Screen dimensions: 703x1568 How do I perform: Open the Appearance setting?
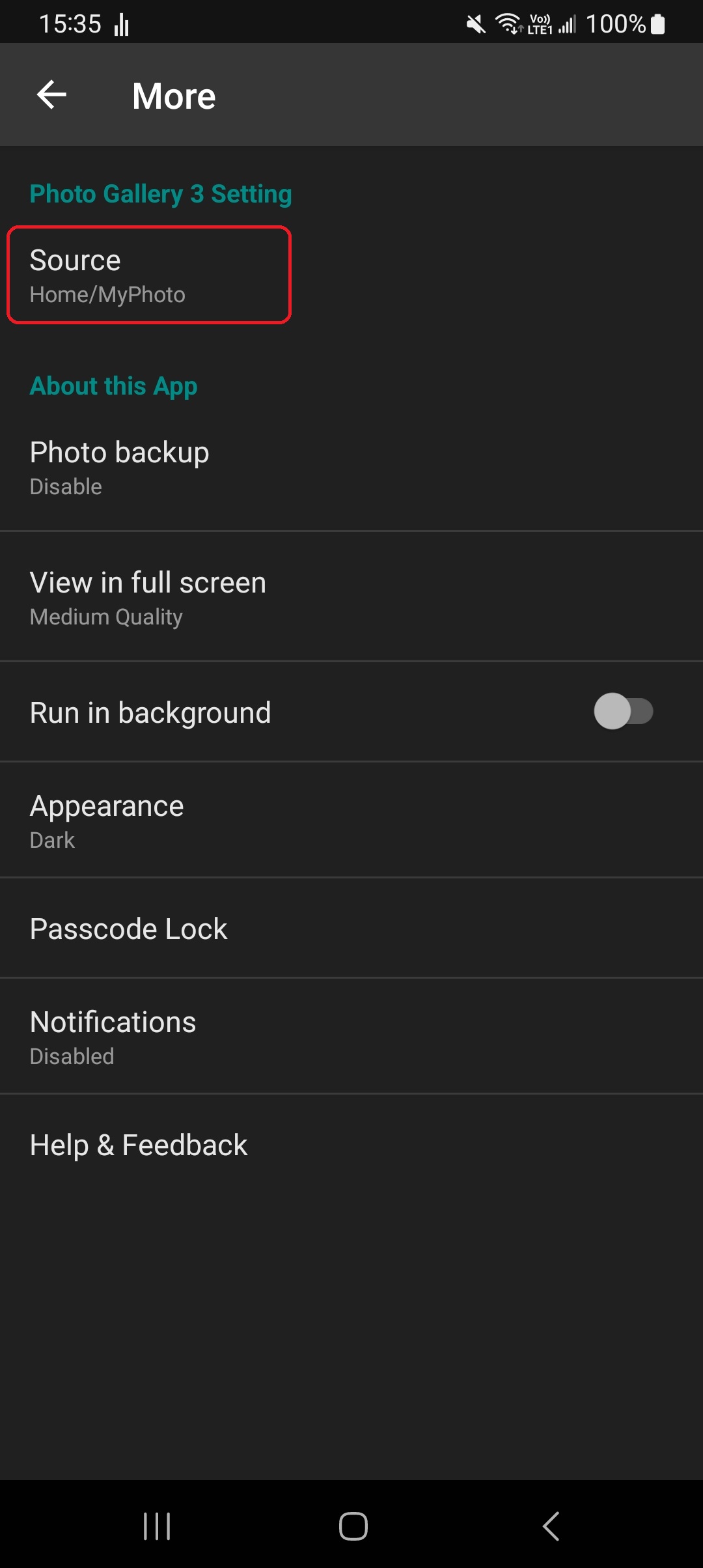[x=351, y=820]
